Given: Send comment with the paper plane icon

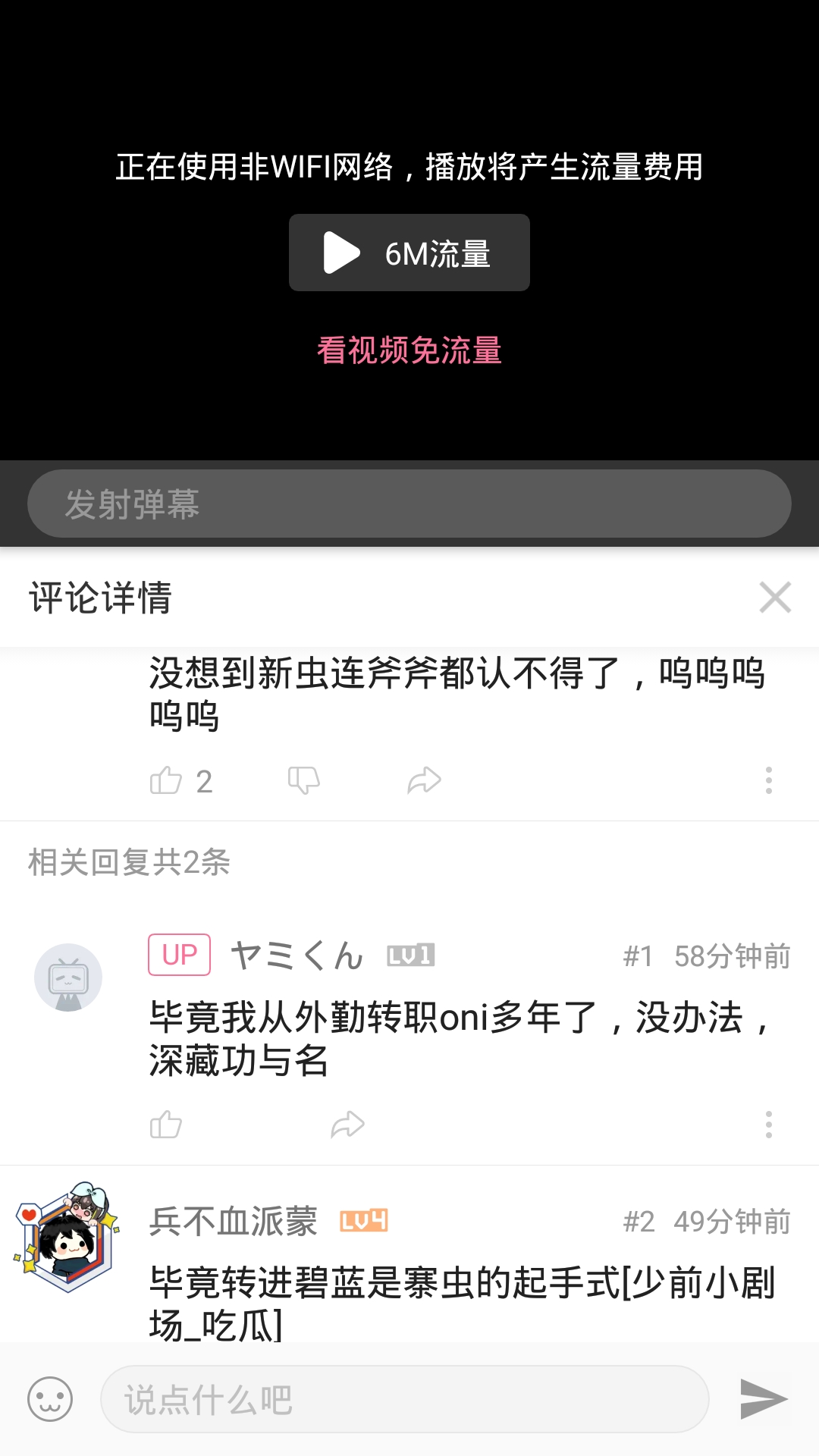Looking at the screenshot, I should pos(762,1399).
